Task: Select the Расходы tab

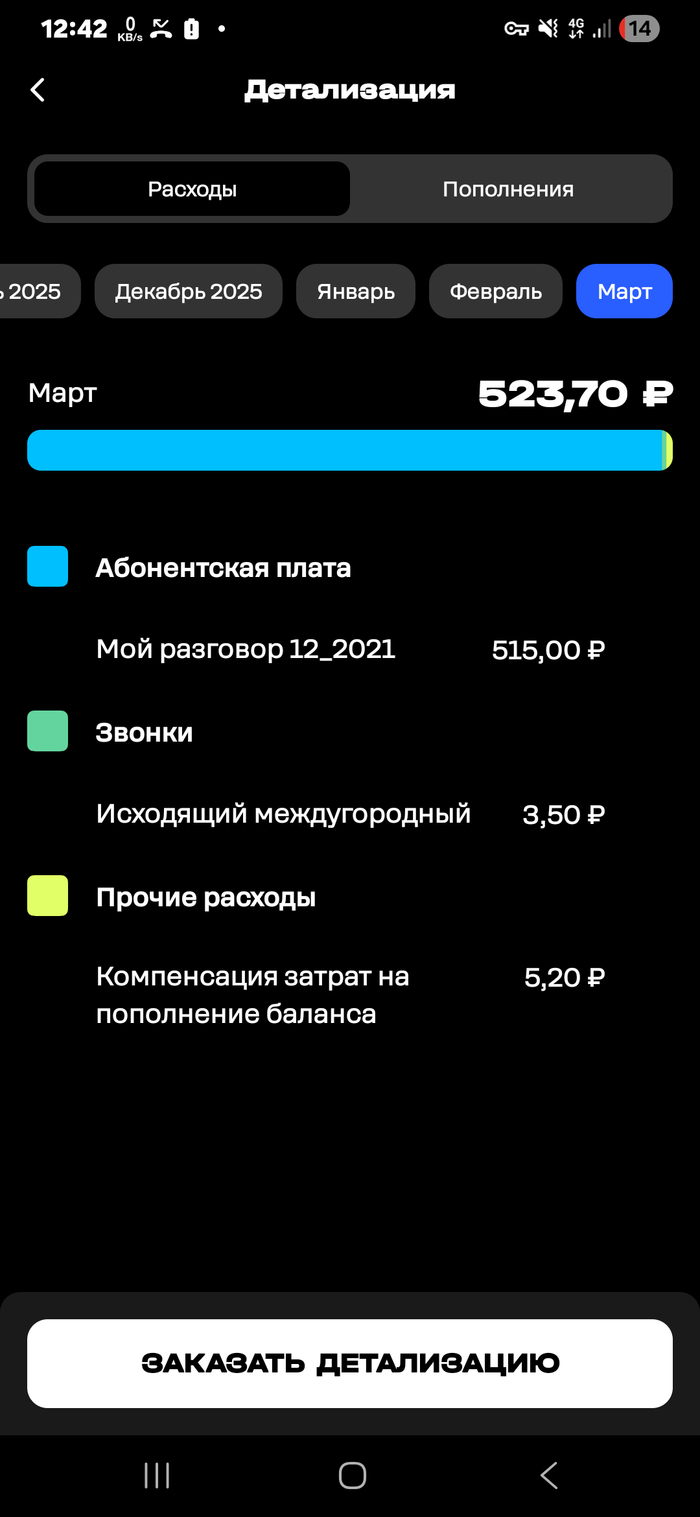Action: [x=192, y=189]
